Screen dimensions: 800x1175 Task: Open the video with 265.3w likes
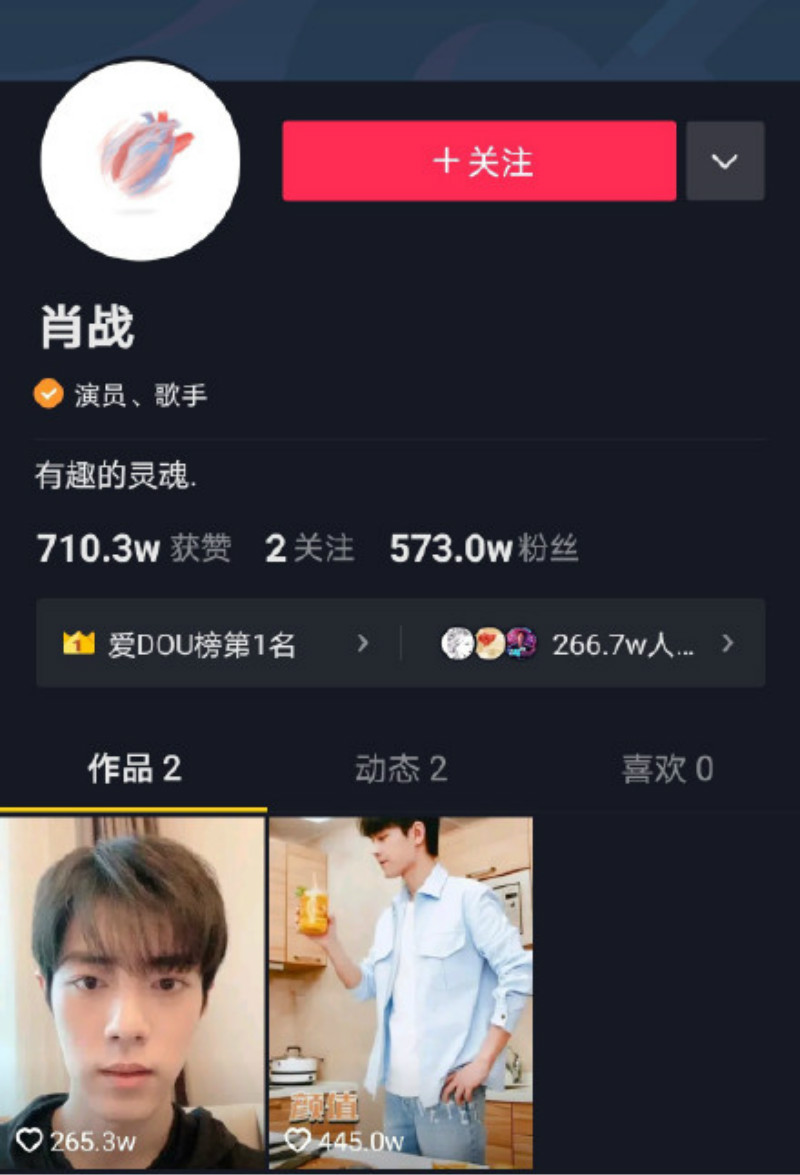pyautogui.click(x=133, y=992)
